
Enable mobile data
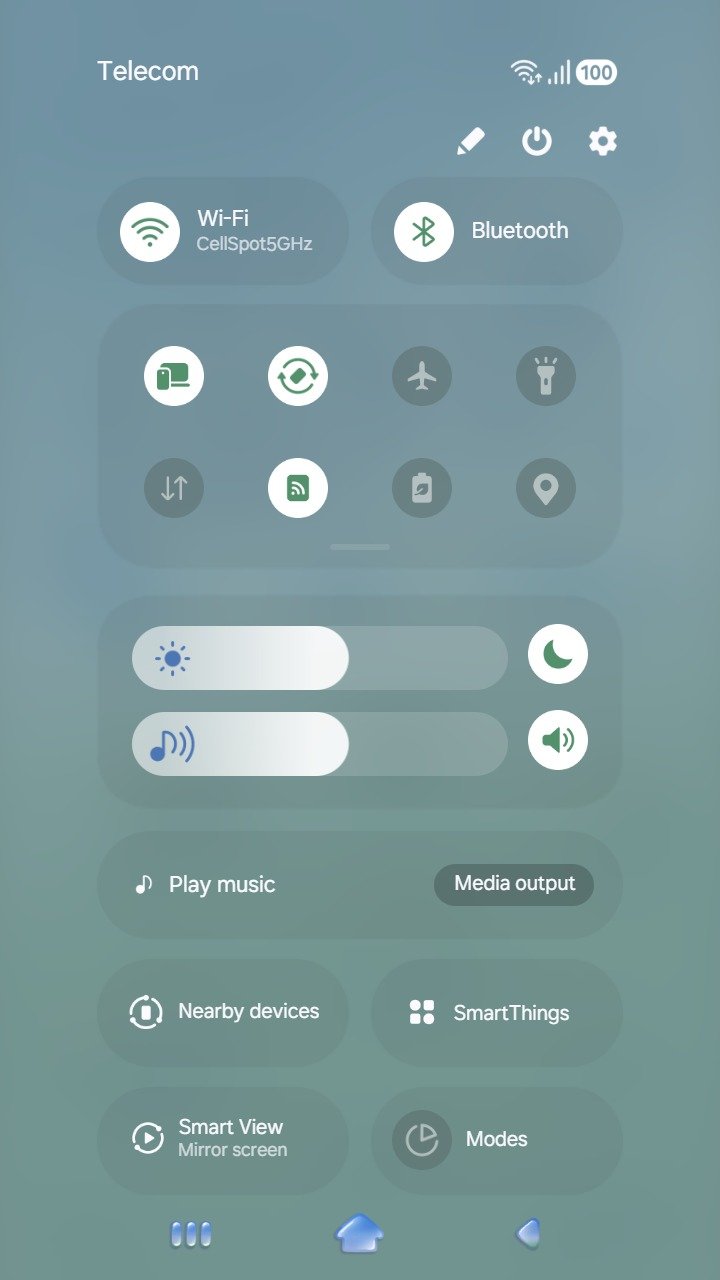tap(174, 488)
